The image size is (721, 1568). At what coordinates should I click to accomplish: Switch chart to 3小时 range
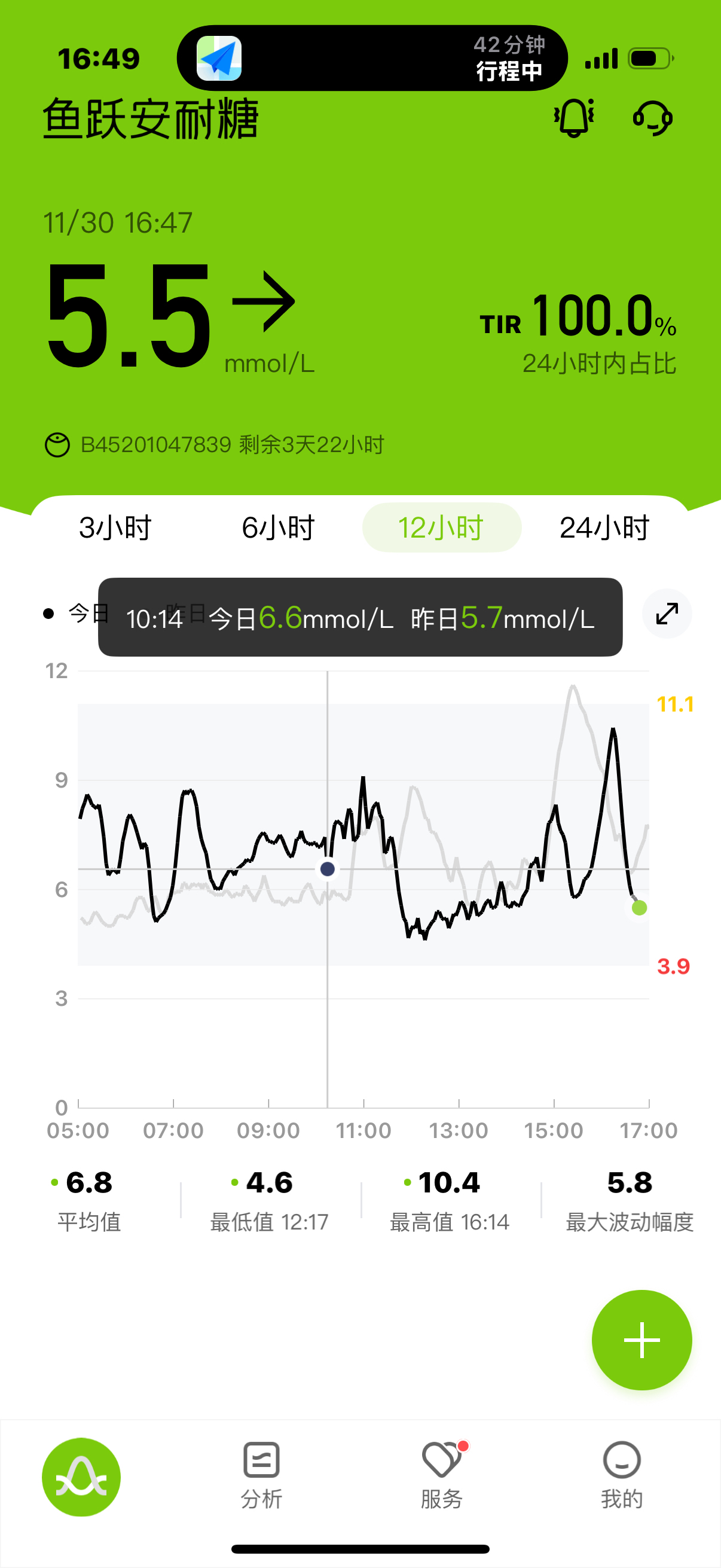[x=115, y=527]
